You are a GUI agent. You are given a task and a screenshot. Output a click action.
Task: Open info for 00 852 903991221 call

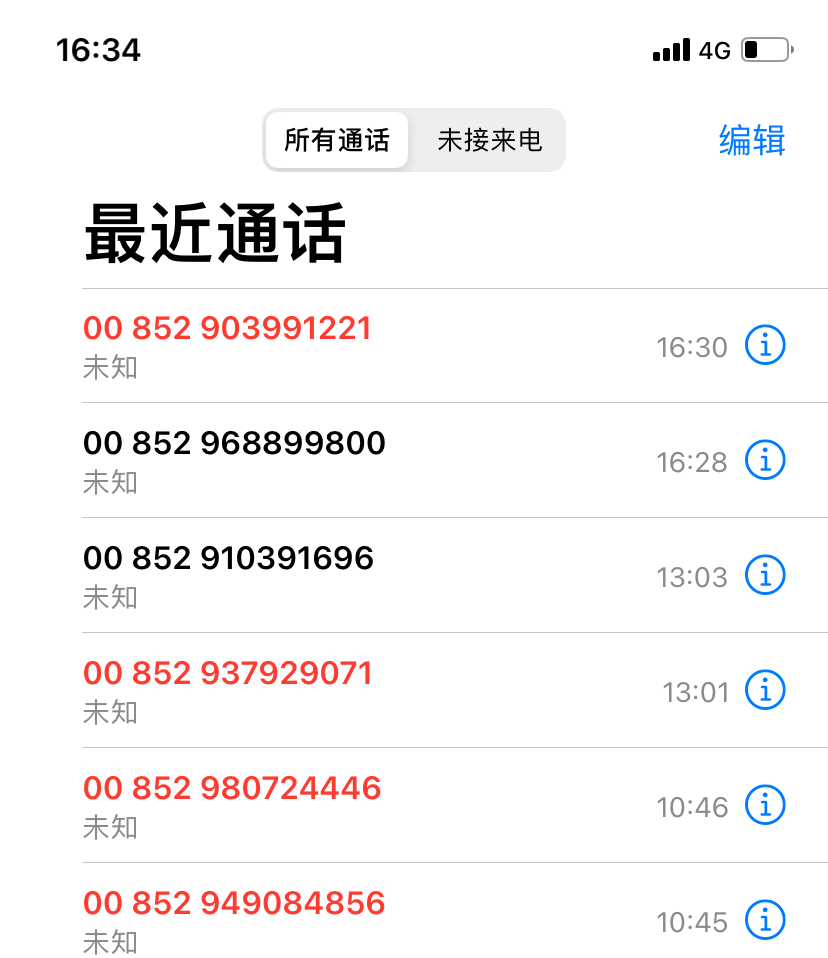[x=764, y=345]
